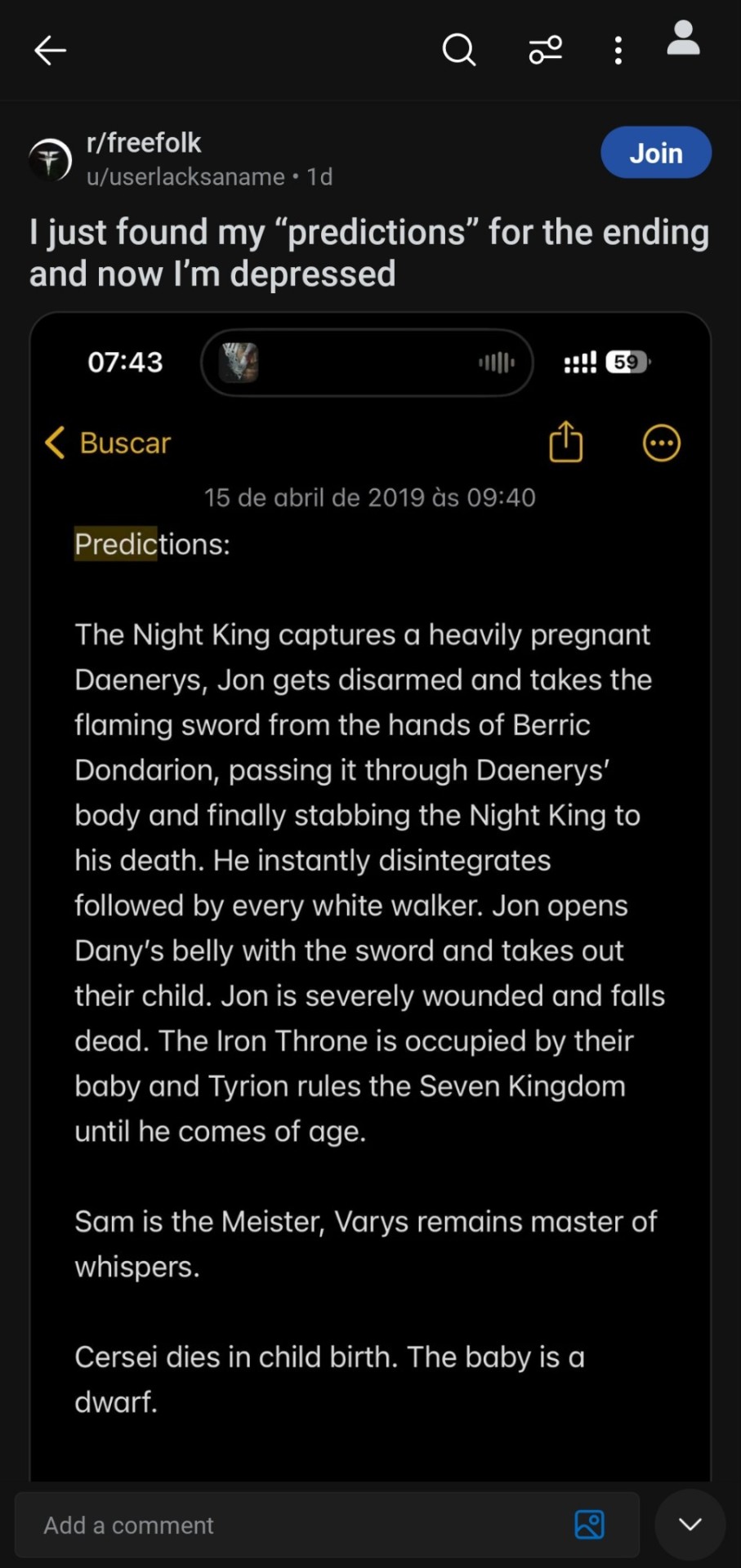This screenshot has width=741, height=1568.
Task: Join the r/freefolk community
Action: coord(655,153)
